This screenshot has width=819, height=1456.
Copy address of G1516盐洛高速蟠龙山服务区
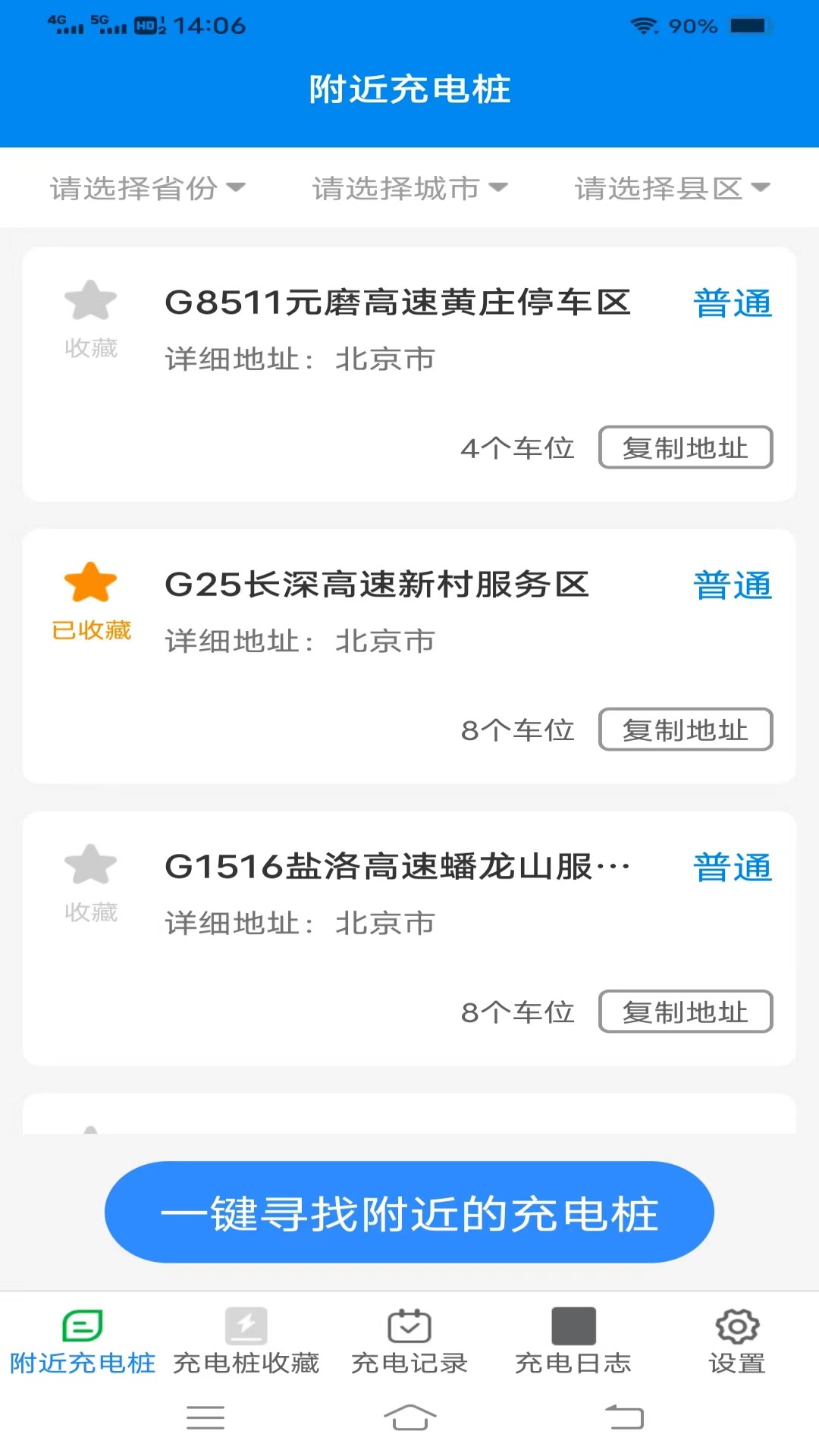pos(686,1012)
